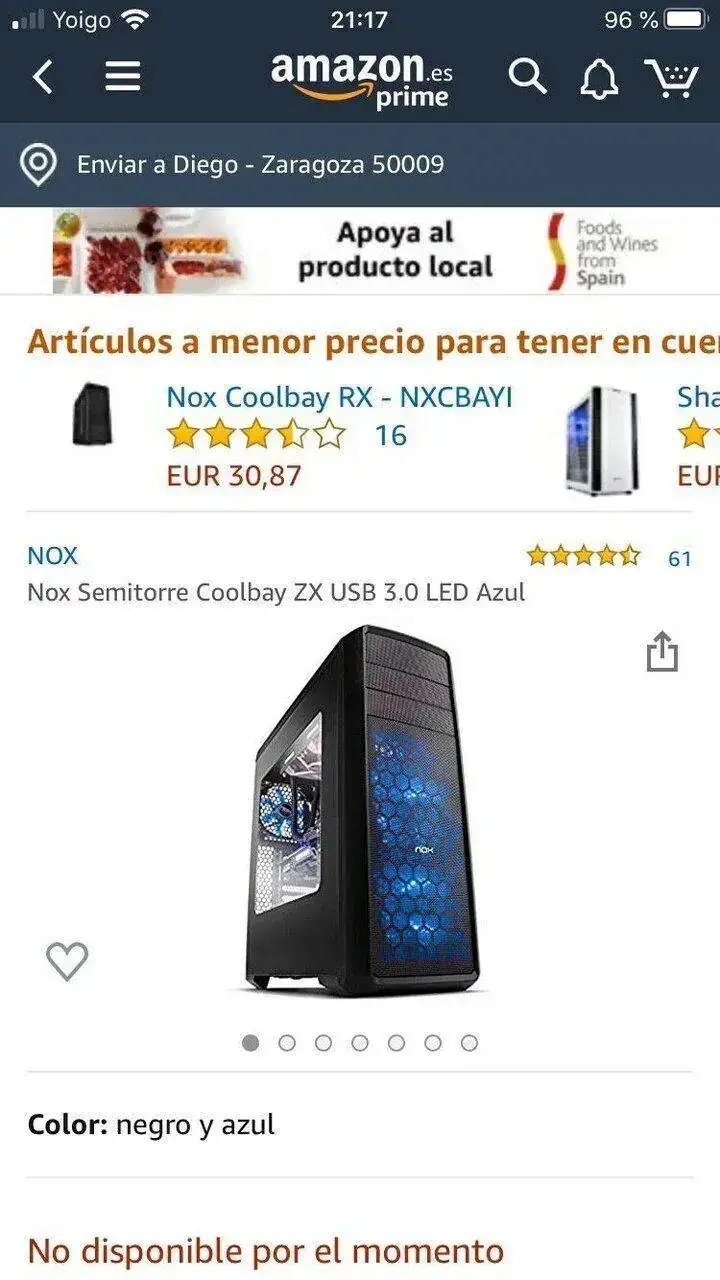
Task: View the 61 customer ratings
Action: 679,558
